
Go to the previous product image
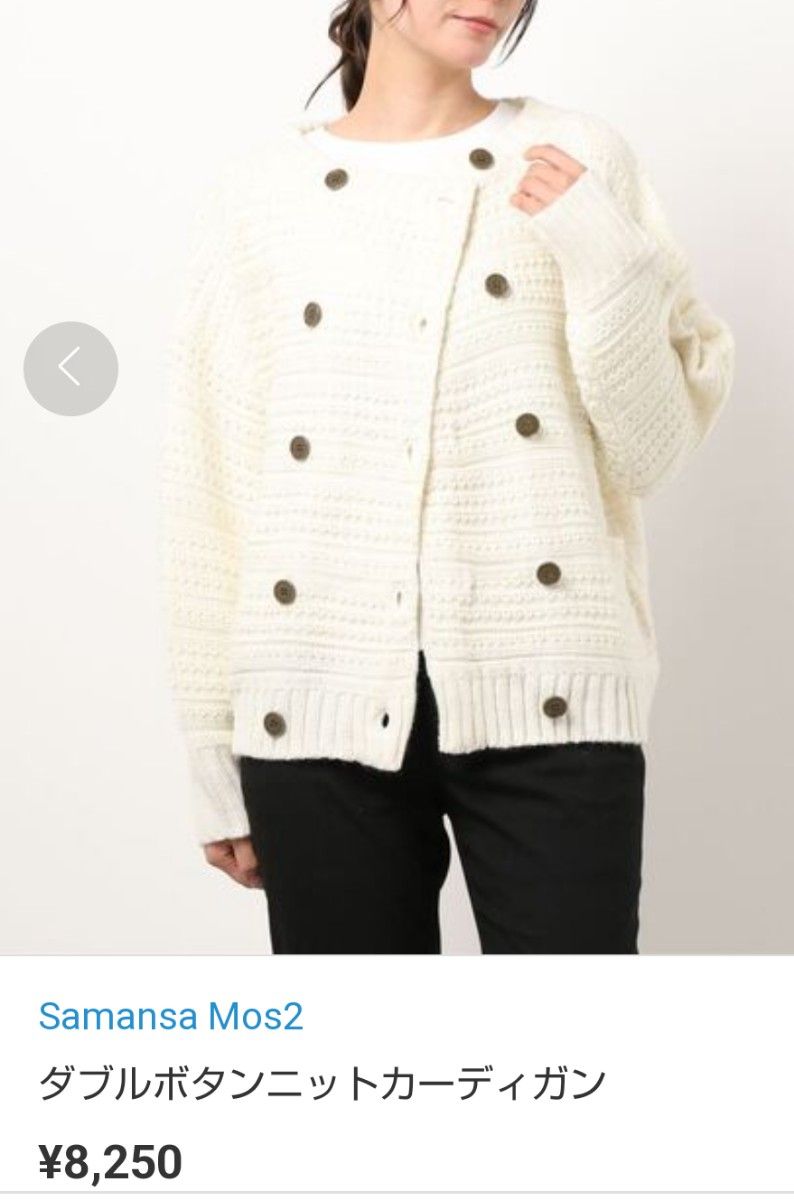point(70,368)
